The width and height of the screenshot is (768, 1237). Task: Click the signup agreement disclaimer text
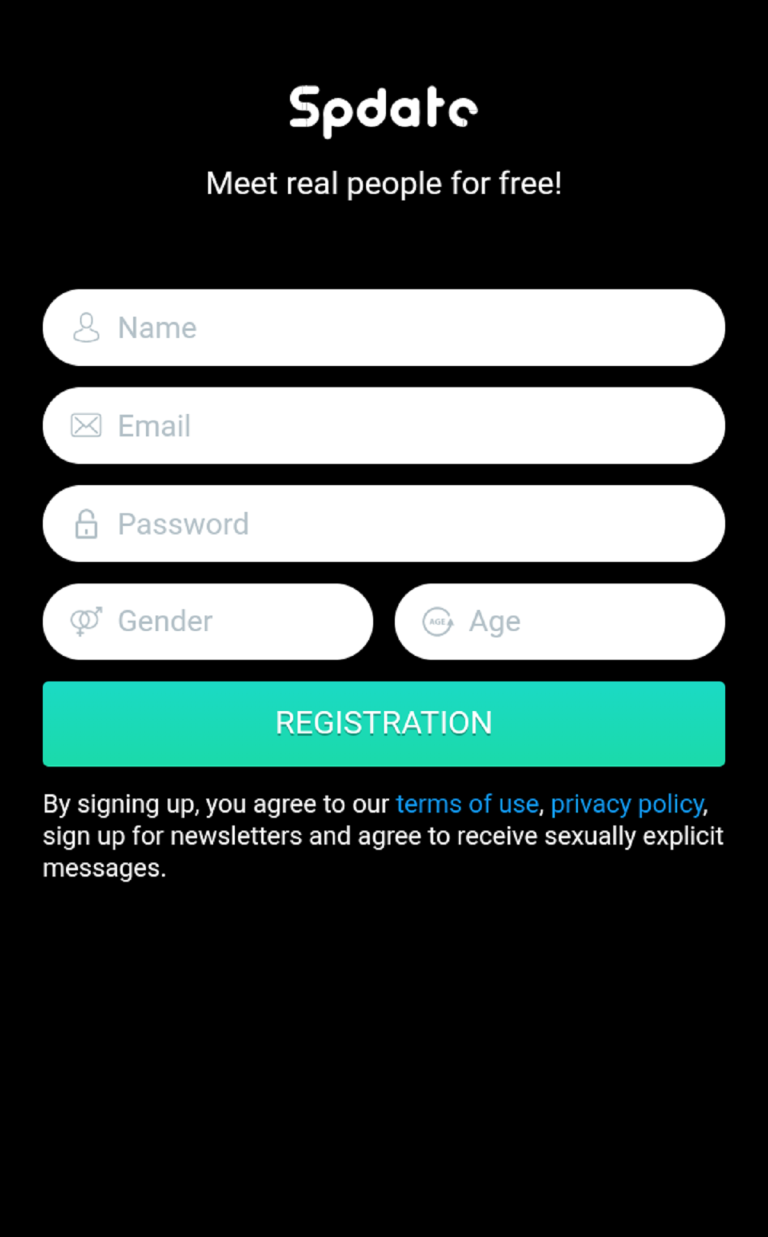tap(383, 836)
